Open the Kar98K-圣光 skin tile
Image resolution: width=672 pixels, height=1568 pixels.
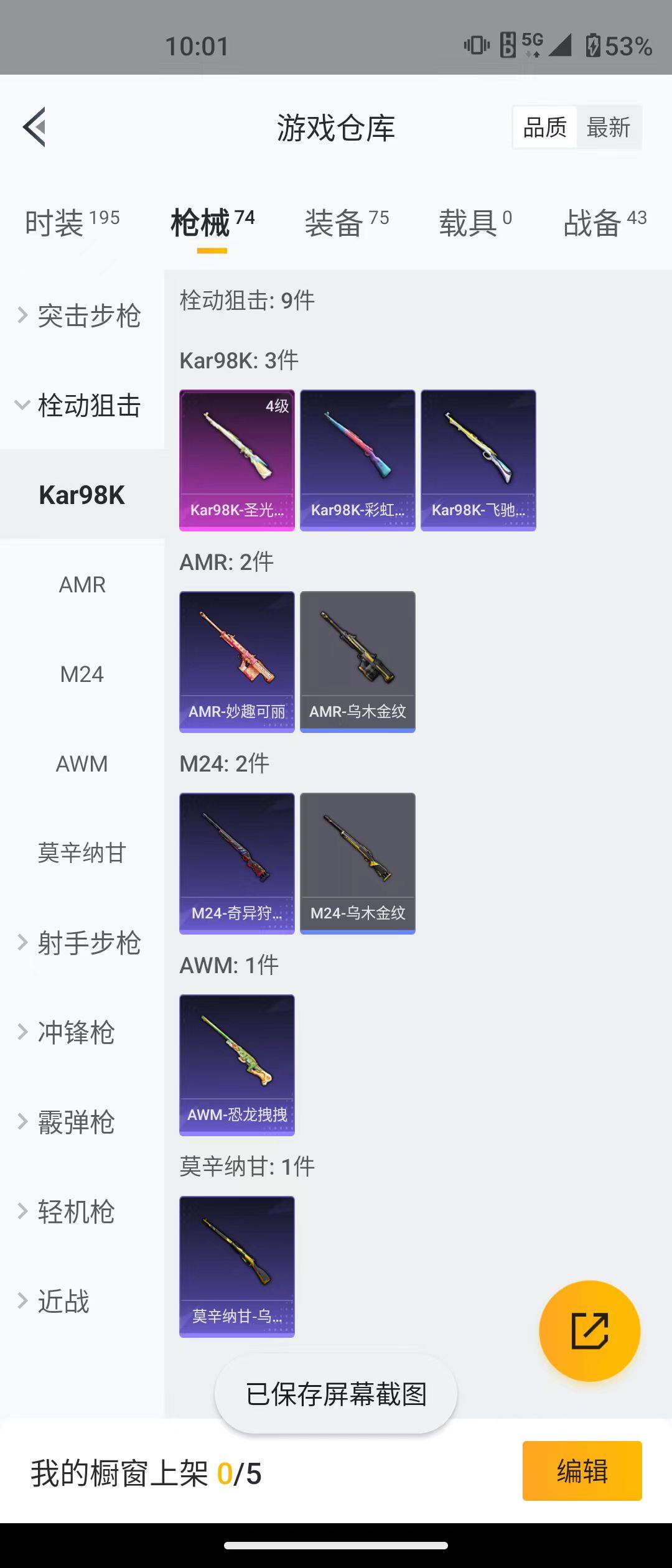[x=236, y=460]
